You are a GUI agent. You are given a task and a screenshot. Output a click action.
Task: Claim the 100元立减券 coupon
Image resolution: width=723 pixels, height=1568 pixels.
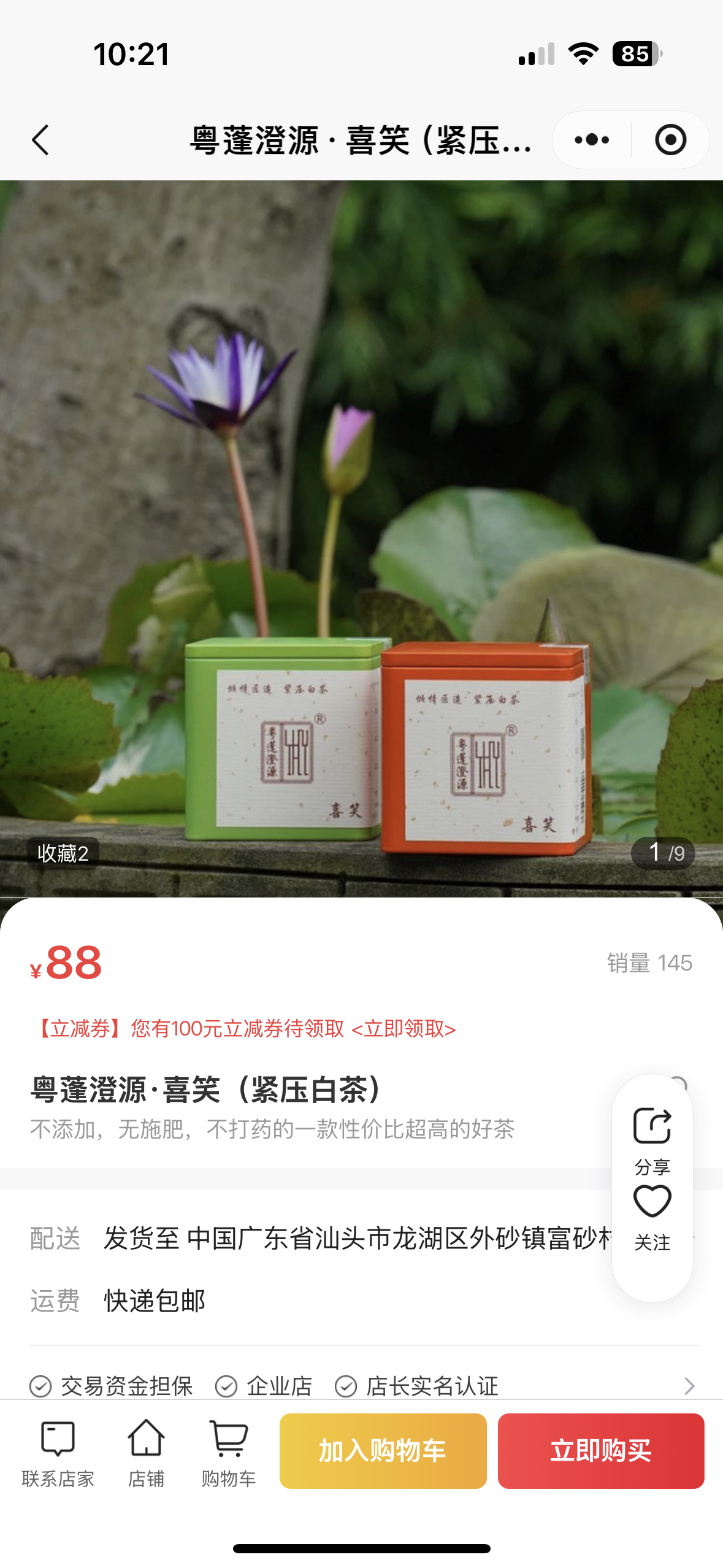[404, 1029]
